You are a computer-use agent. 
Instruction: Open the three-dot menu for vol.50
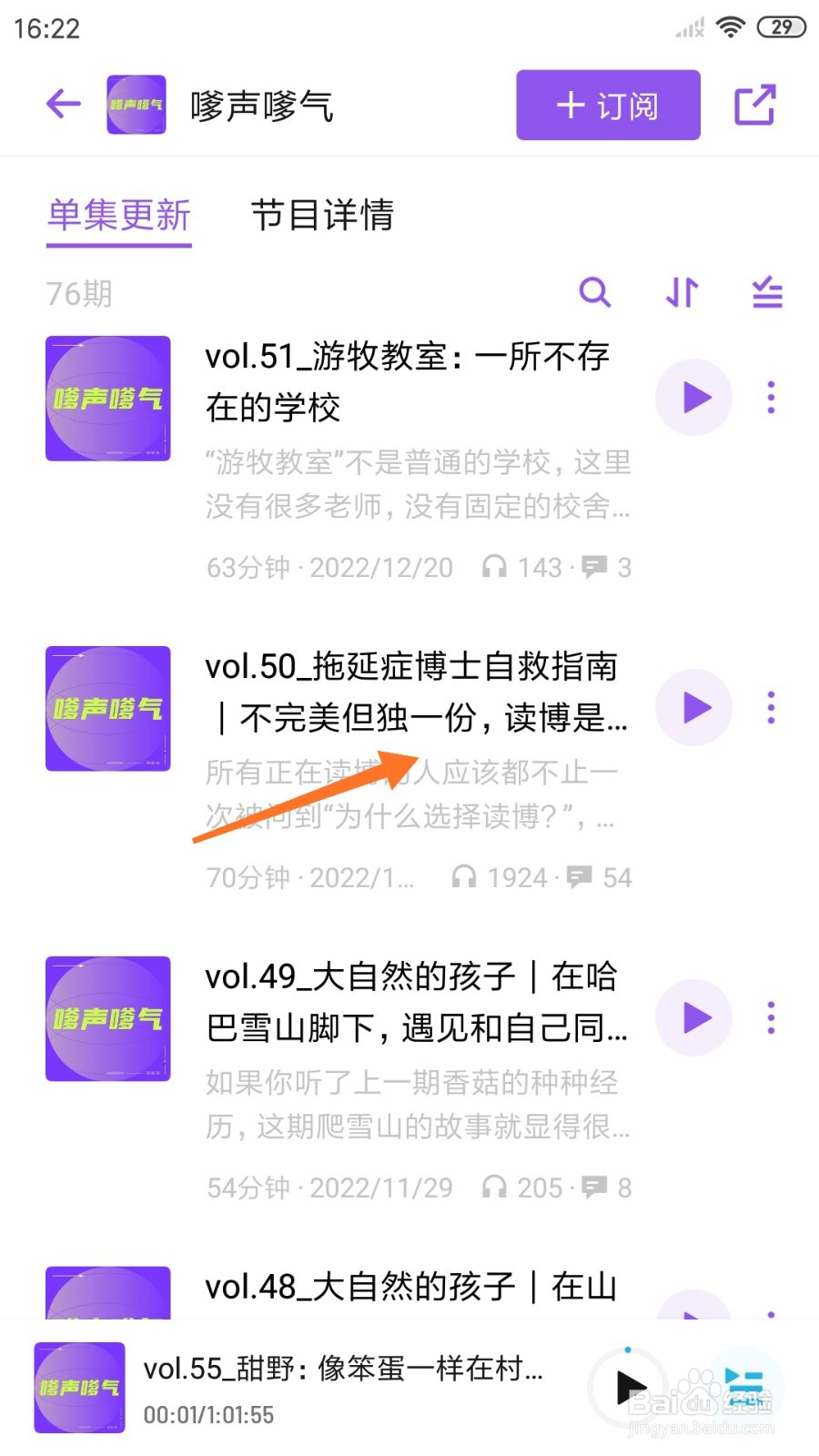tap(771, 705)
